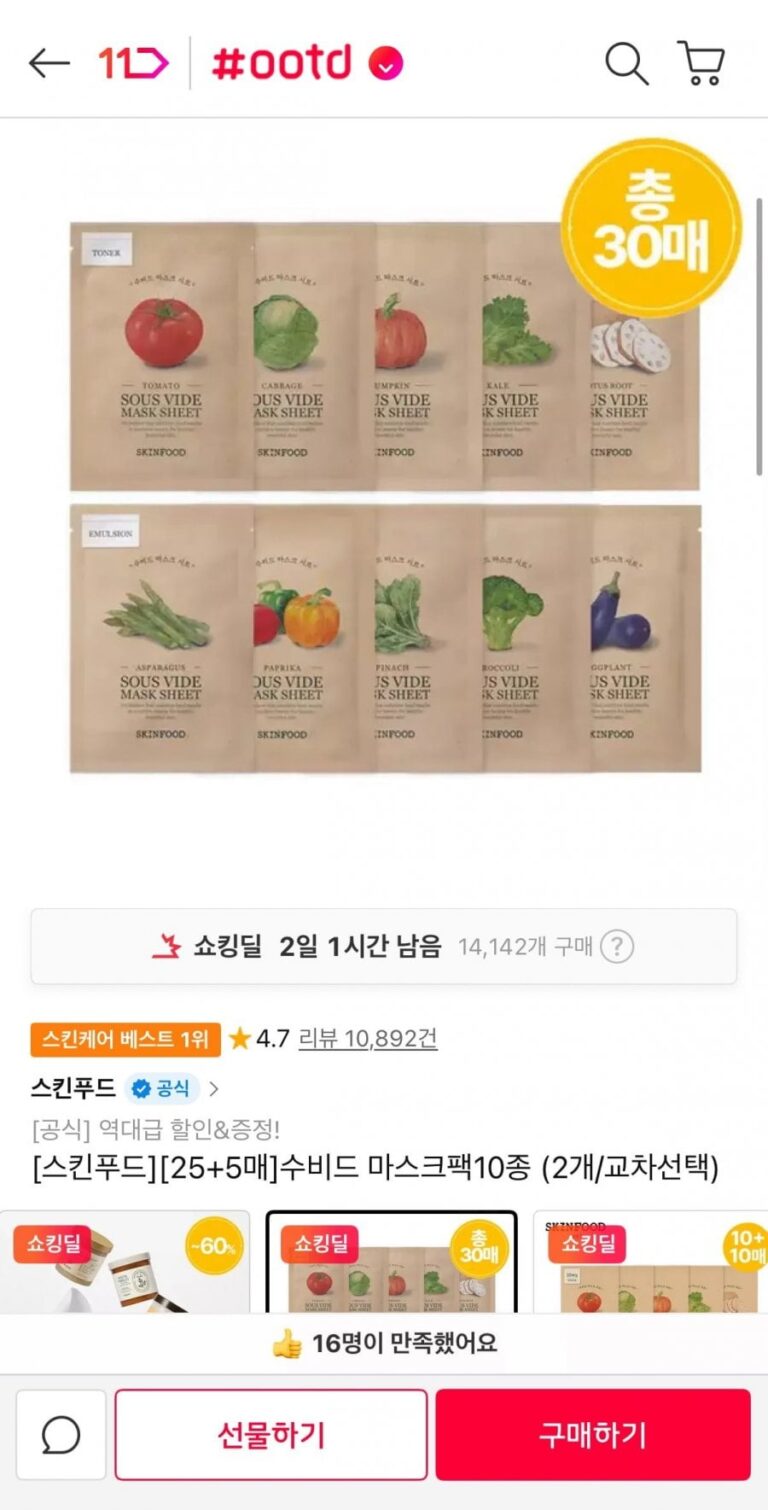The height and width of the screenshot is (1510, 768).
Task: Tap the 스킨케어 베스트 1위 badge
Action: [x=125, y=1039]
